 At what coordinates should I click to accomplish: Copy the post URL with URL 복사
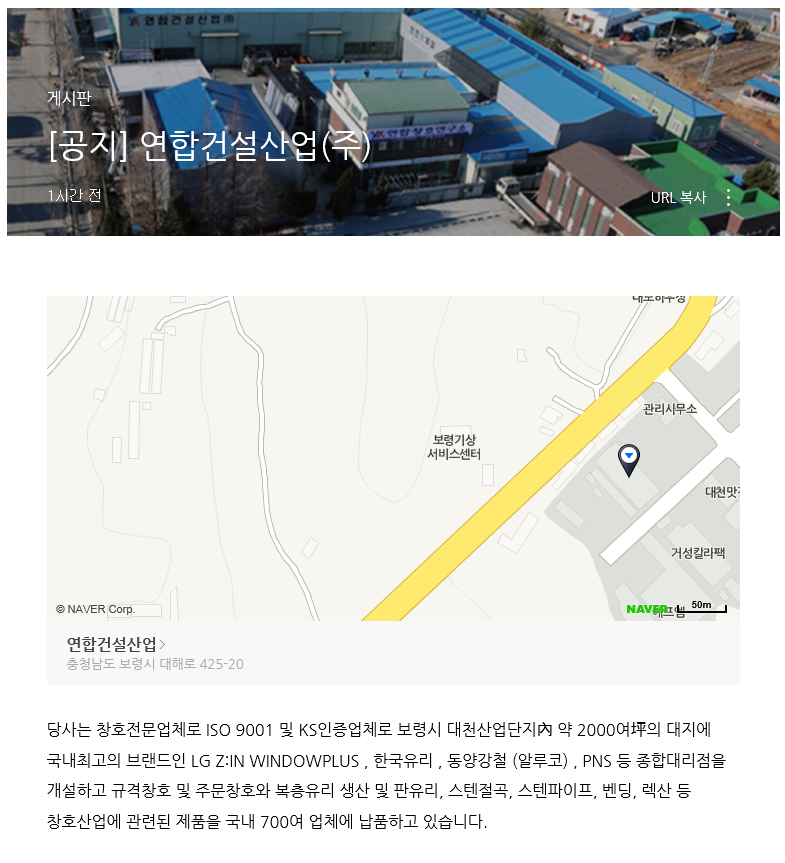tap(677, 198)
